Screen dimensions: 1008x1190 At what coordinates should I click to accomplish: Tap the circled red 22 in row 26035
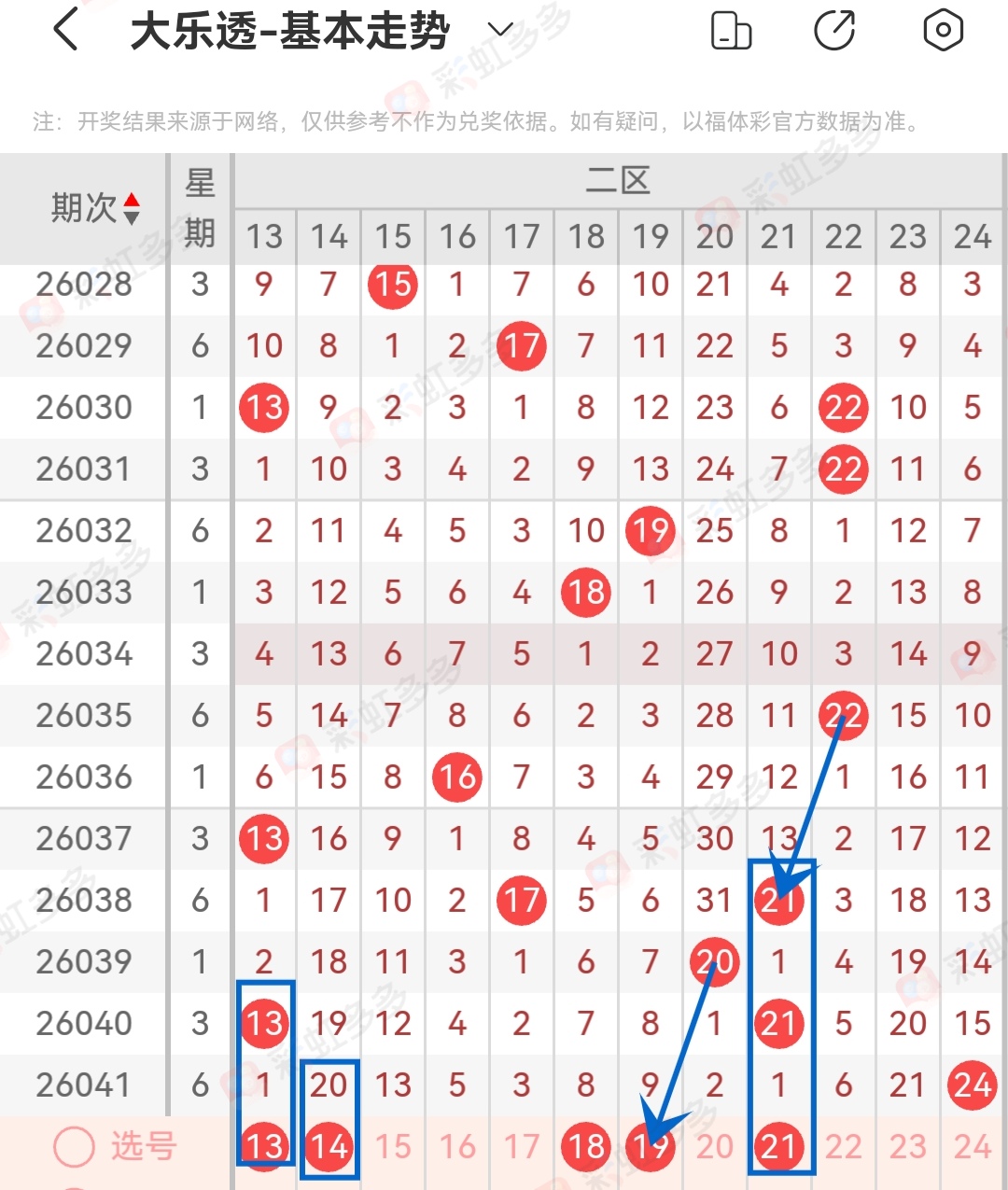pyautogui.click(x=843, y=716)
